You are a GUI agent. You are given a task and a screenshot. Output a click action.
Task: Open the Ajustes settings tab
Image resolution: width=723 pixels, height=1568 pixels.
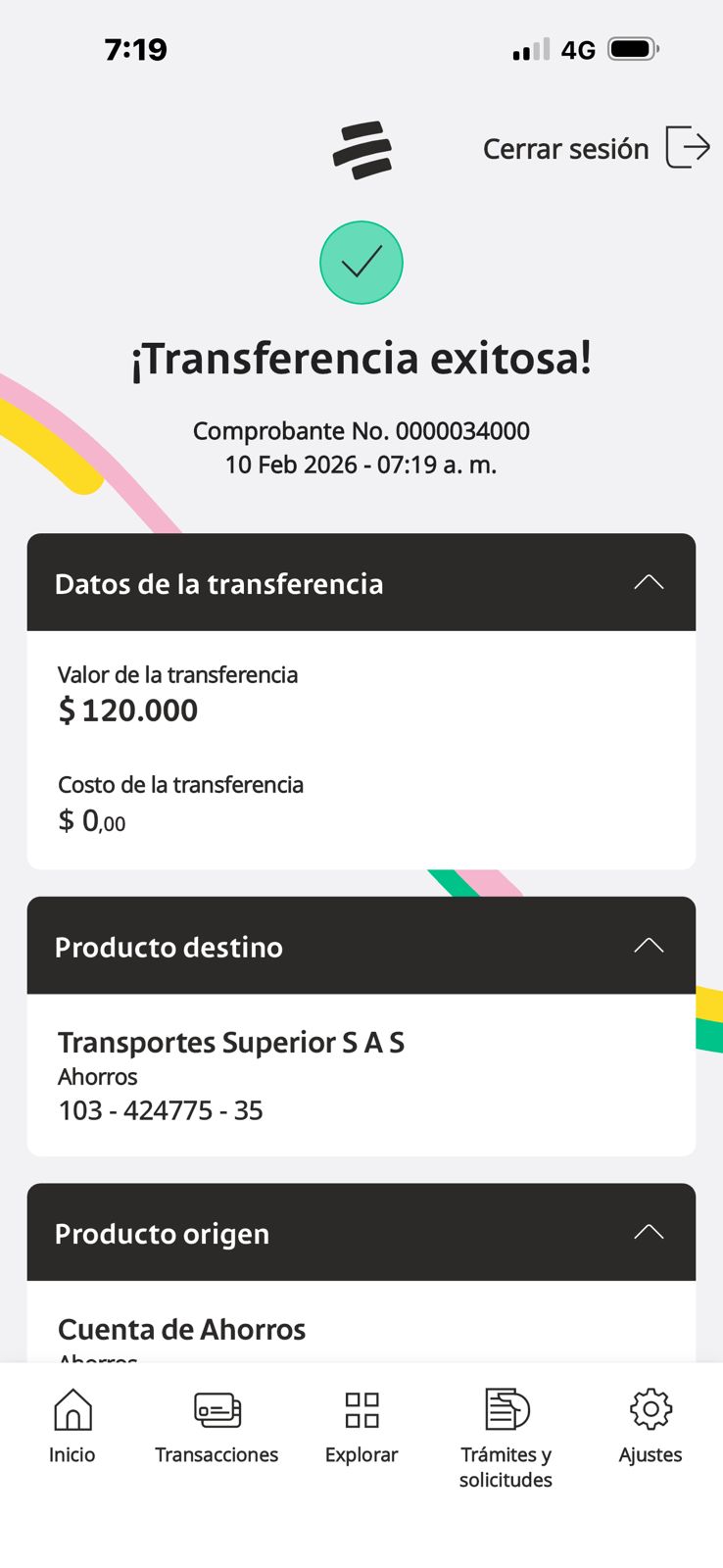[x=651, y=1426]
